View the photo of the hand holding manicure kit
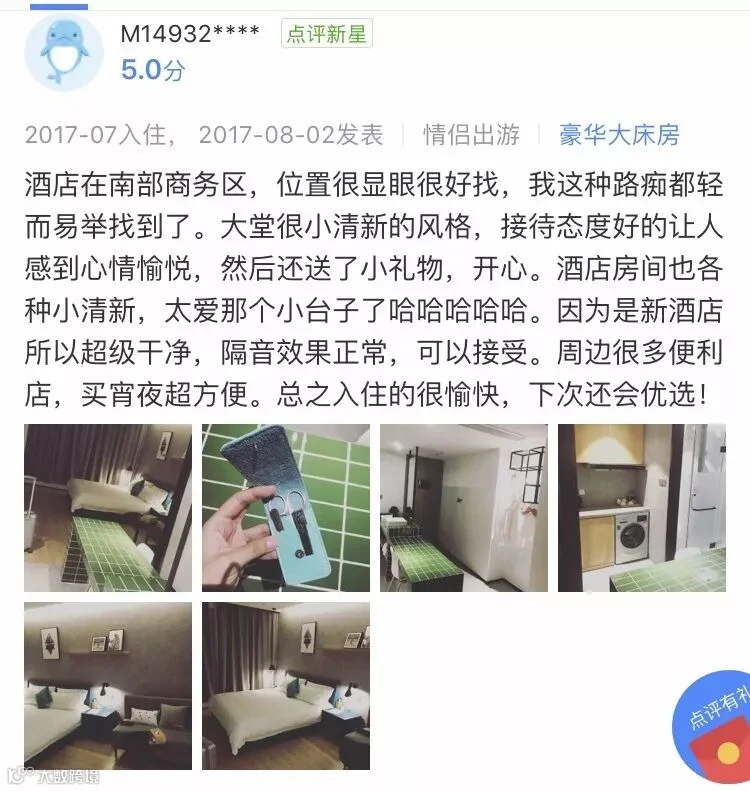The image size is (750, 791). (x=286, y=507)
